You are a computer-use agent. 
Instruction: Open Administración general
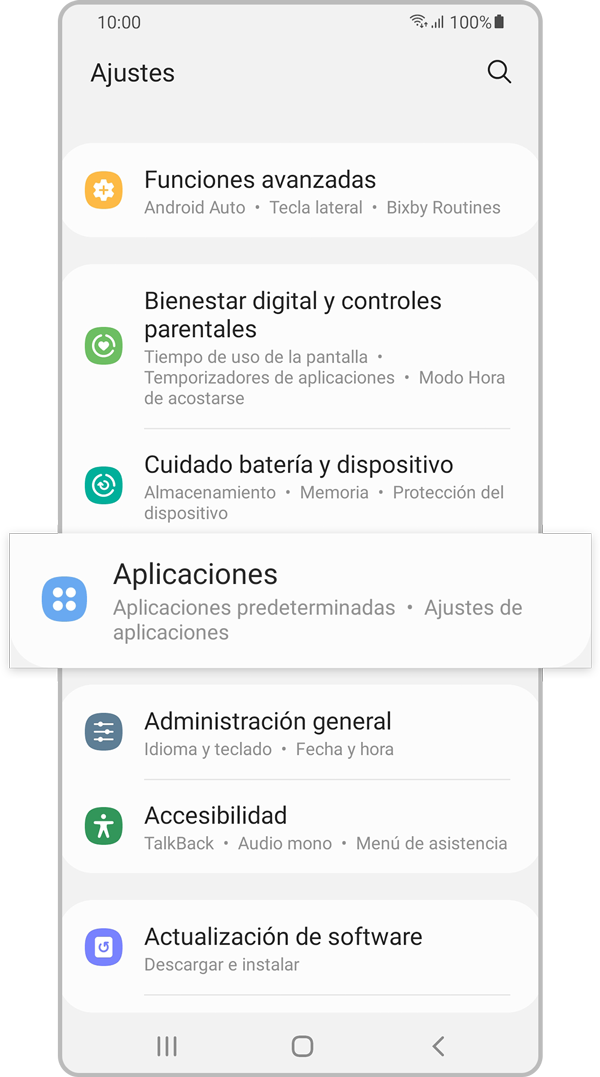pos(300,733)
